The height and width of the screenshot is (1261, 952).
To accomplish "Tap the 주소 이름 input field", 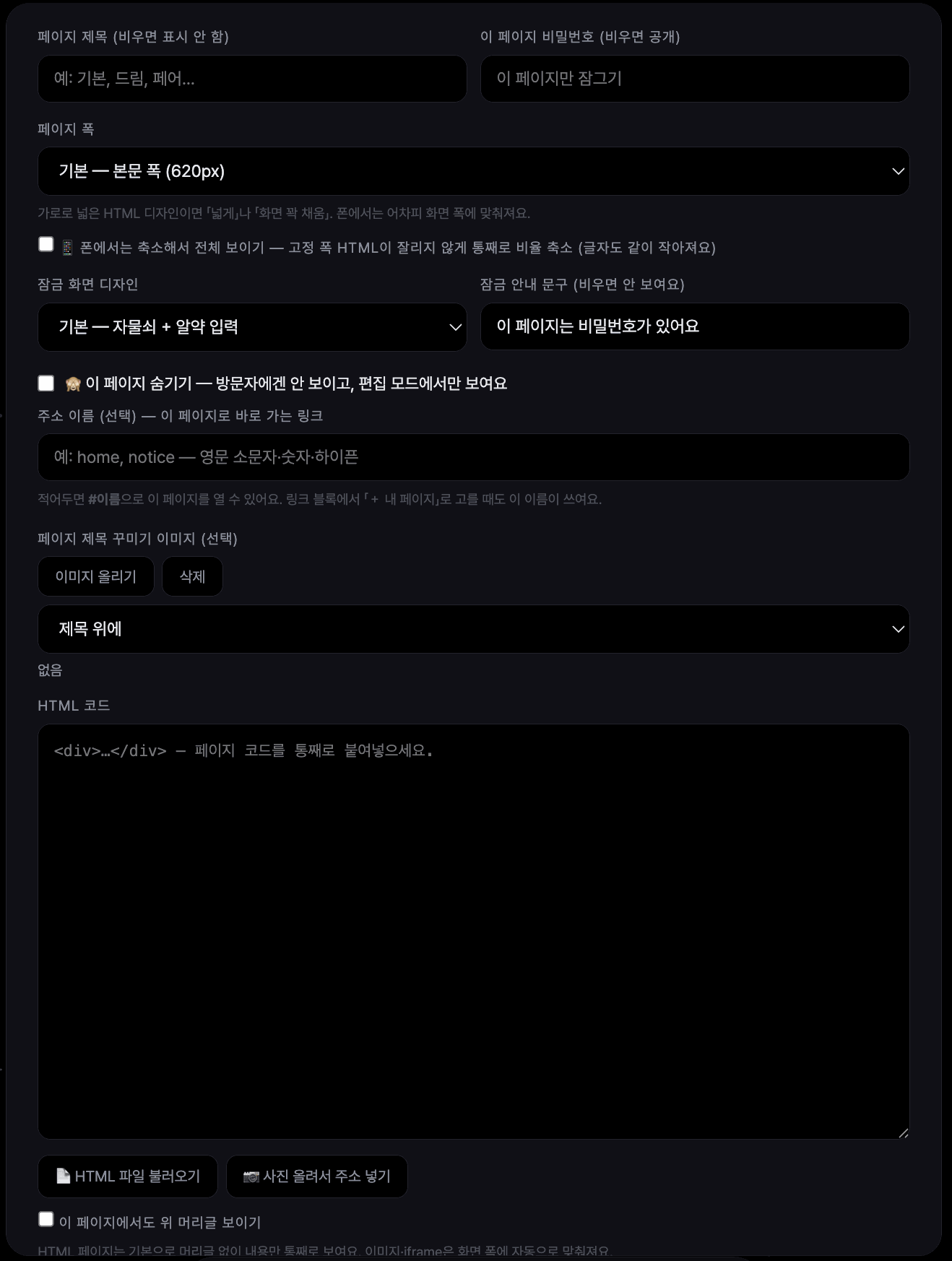I will click(x=473, y=457).
